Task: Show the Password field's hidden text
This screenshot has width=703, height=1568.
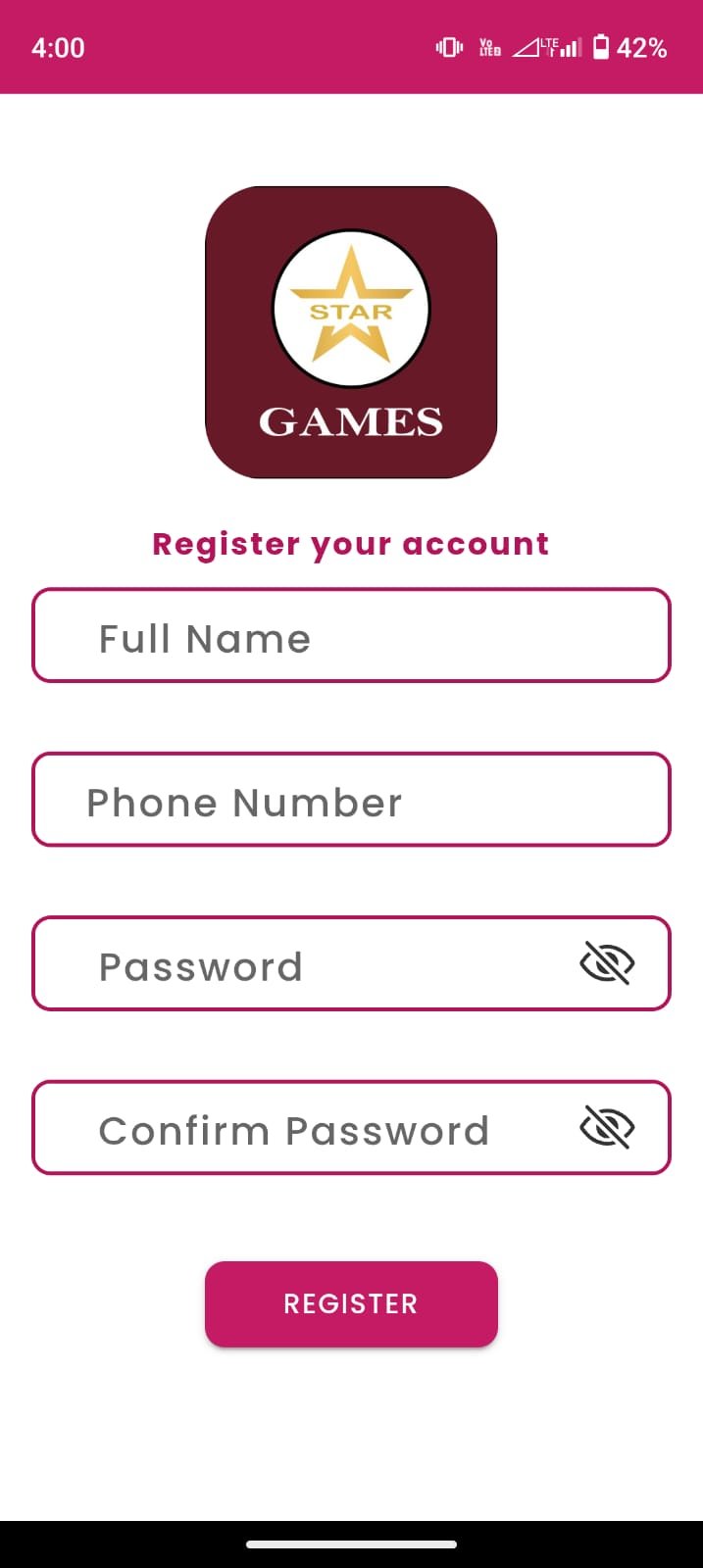Action: coord(607,964)
